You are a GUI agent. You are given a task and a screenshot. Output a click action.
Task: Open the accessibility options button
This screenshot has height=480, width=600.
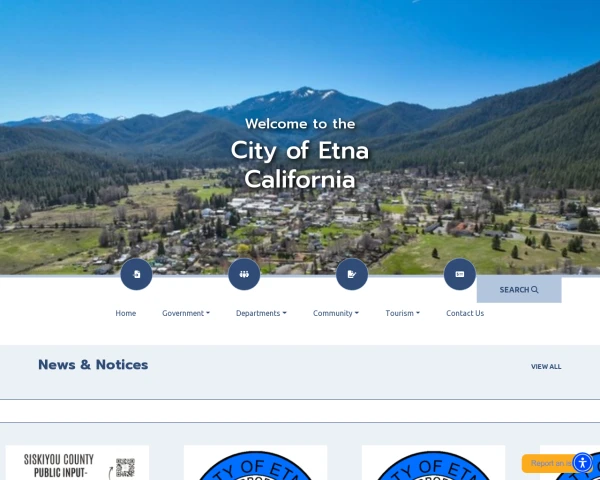coord(582,462)
